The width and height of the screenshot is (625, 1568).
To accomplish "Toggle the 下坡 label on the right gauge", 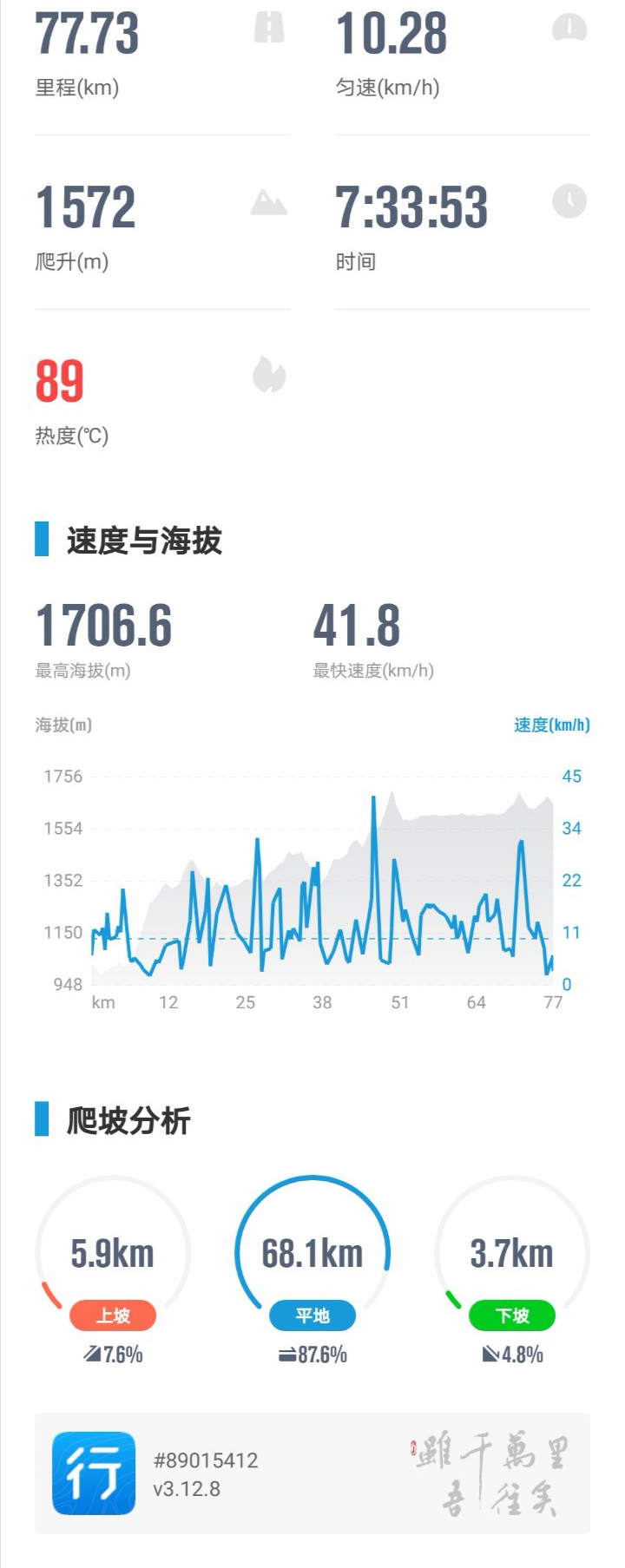I will point(512,1316).
